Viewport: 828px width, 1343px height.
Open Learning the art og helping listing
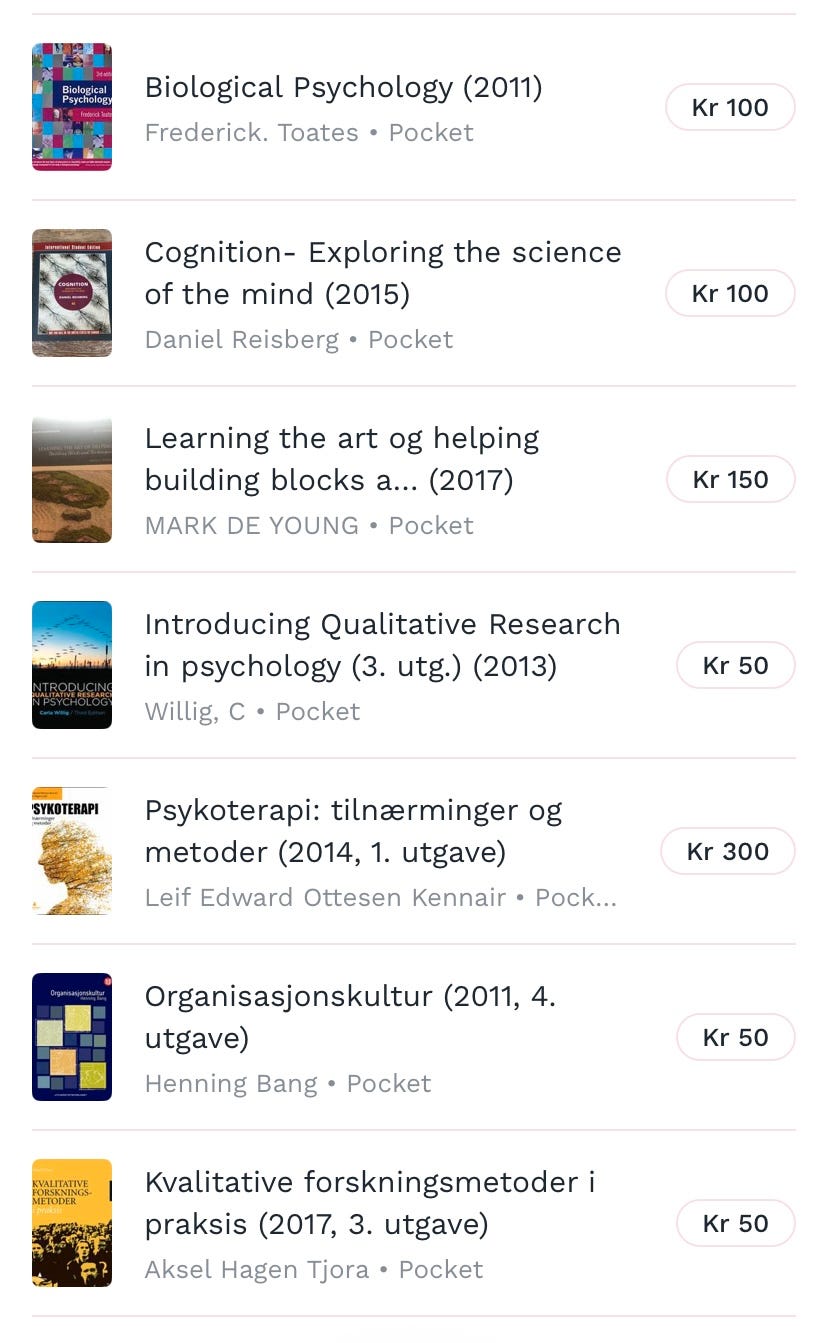tap(341, 459)
